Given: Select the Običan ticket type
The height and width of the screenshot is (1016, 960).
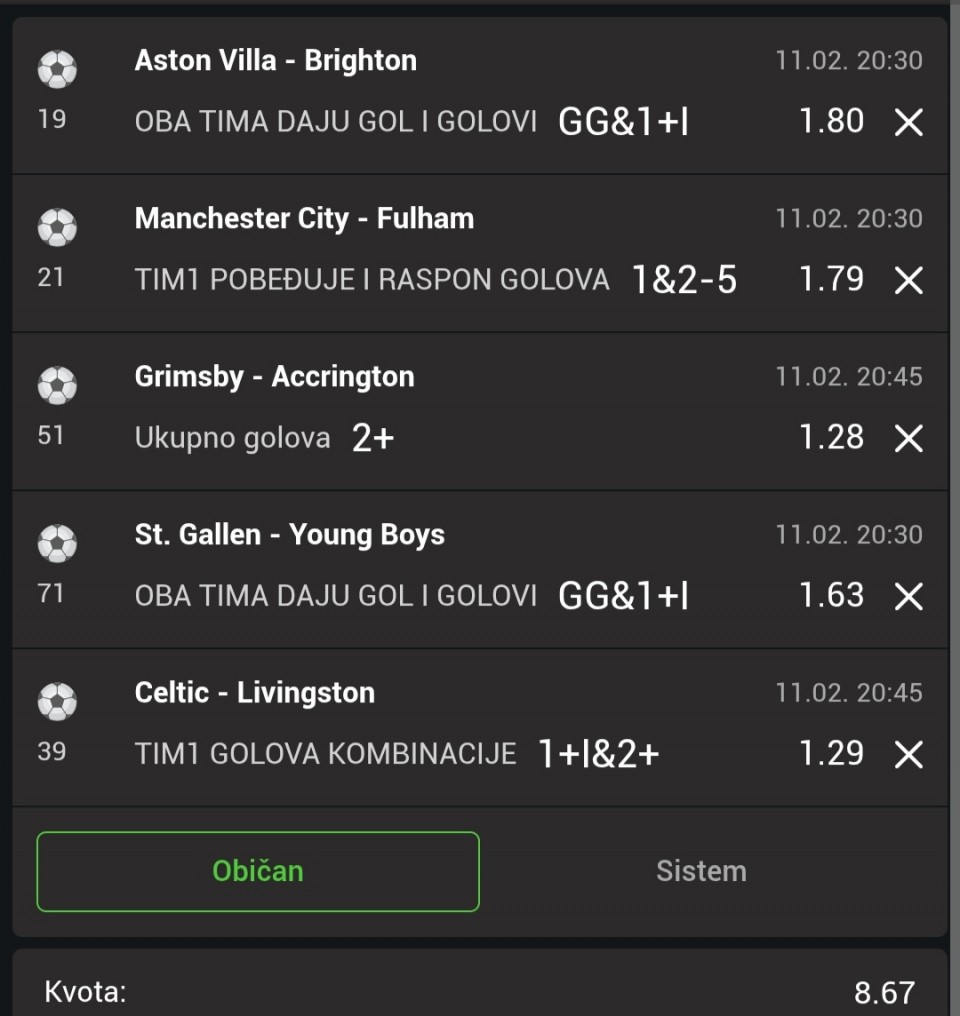Looking at the screenshot, I should tap(258, 871).
